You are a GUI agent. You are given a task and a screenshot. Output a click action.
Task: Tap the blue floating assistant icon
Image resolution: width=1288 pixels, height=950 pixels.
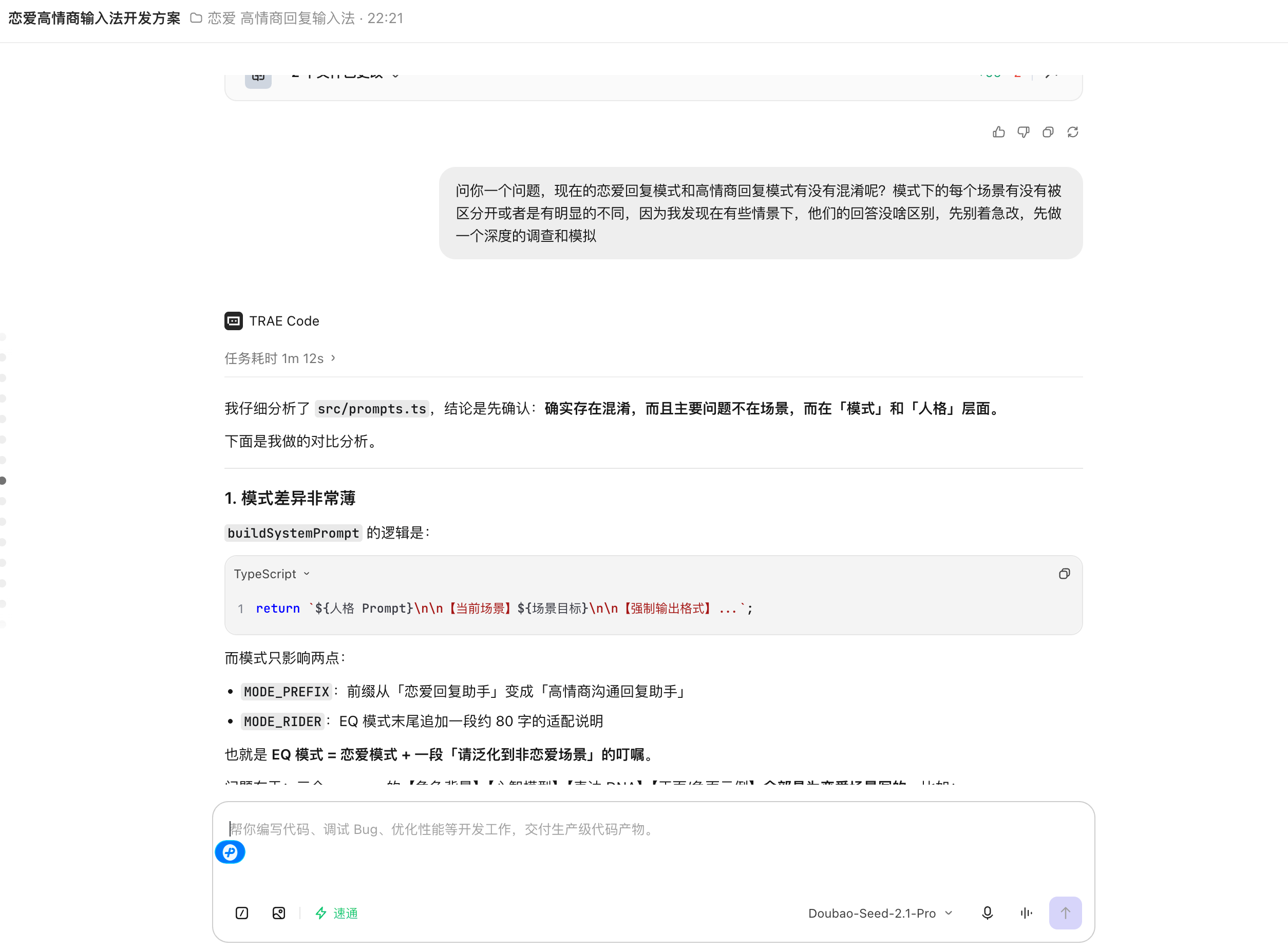point(230,852)
